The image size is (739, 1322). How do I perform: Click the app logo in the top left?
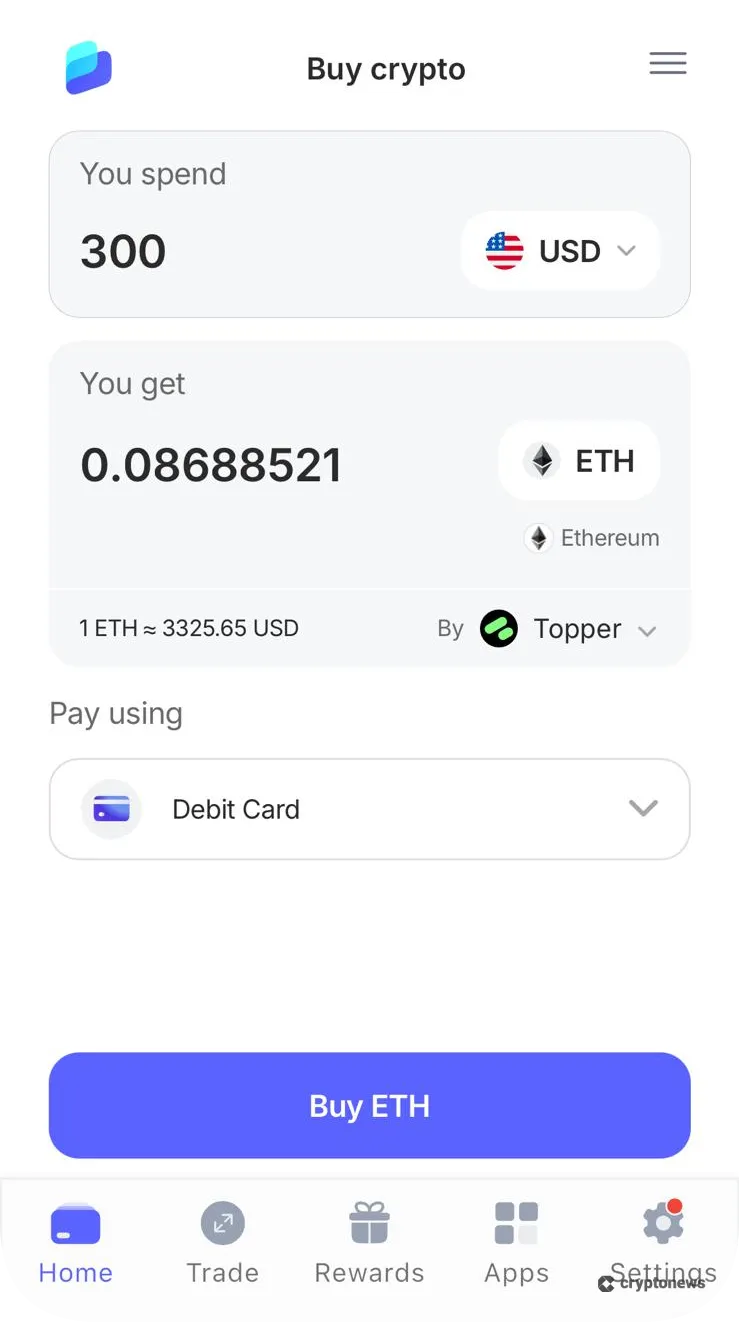click(88, 67)
